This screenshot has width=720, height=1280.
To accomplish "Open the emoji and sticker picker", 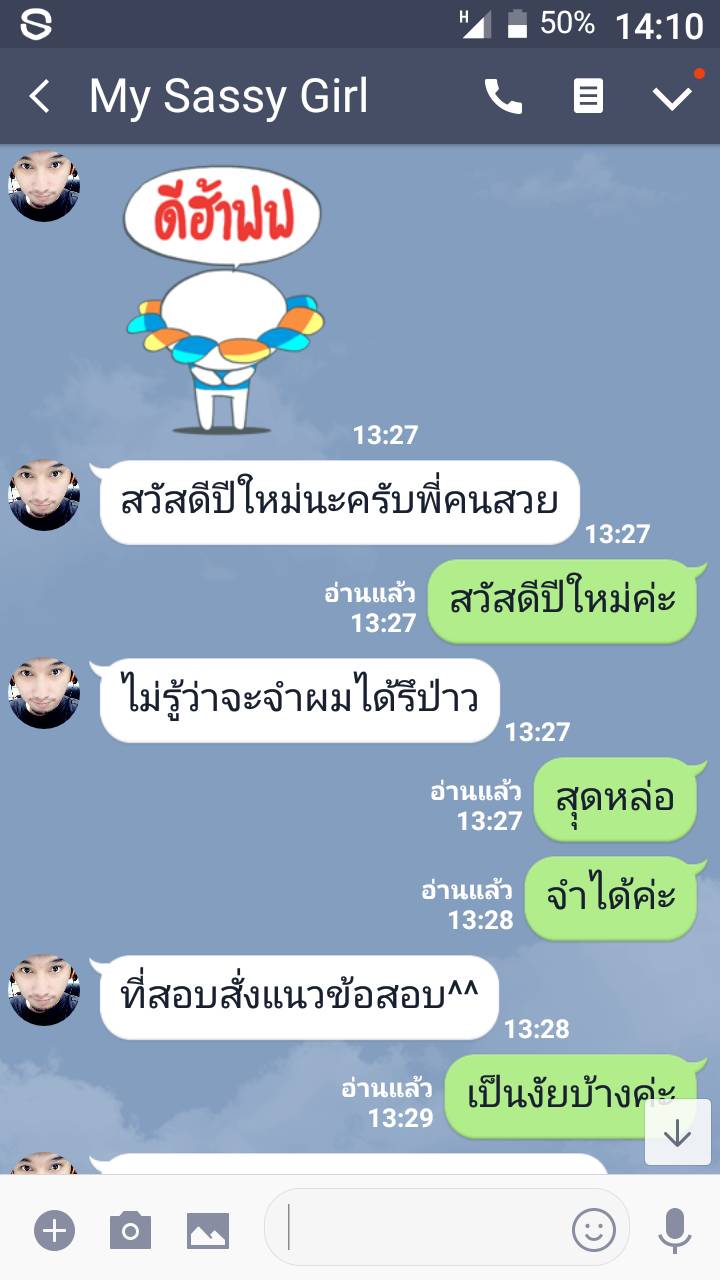I will [593, 1229].
